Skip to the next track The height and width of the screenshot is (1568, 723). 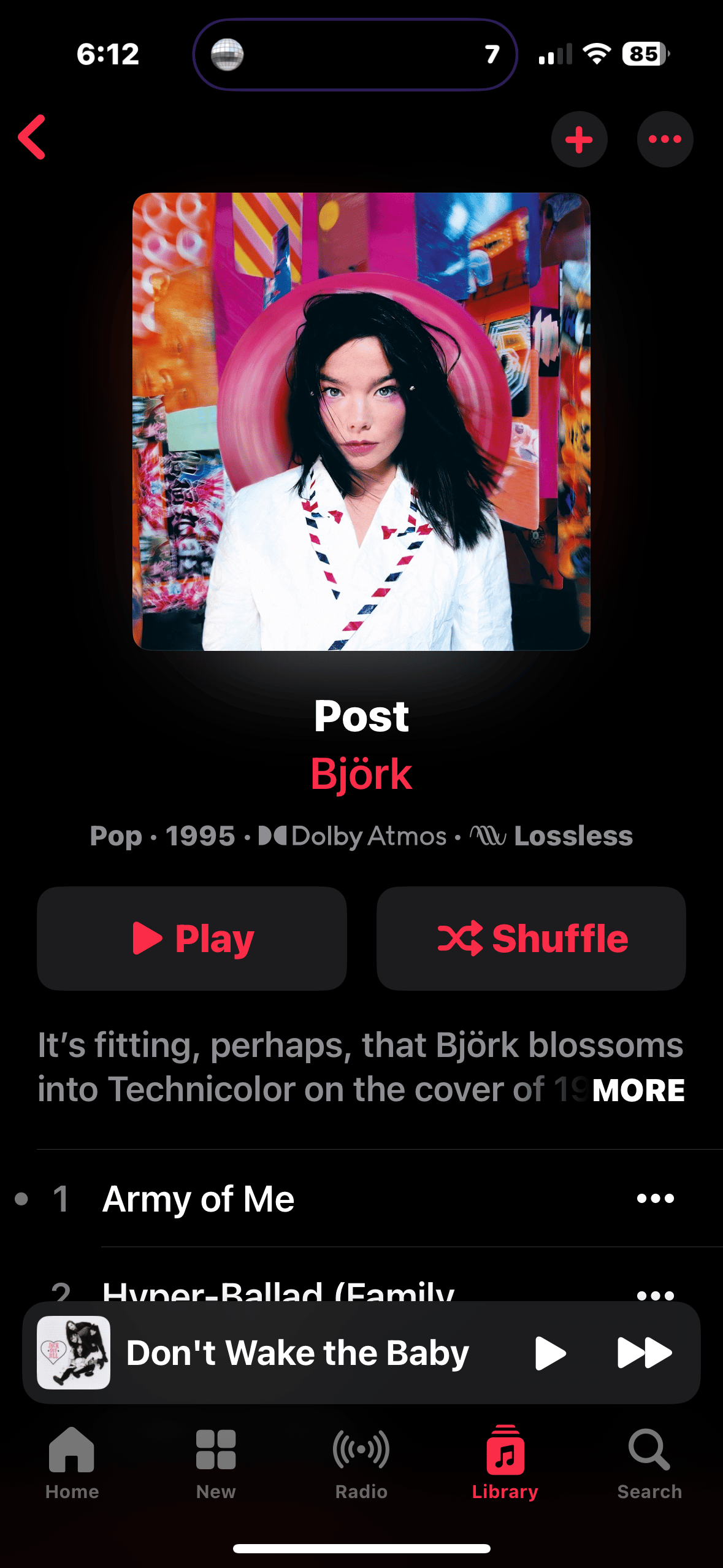pos(644,1353)
